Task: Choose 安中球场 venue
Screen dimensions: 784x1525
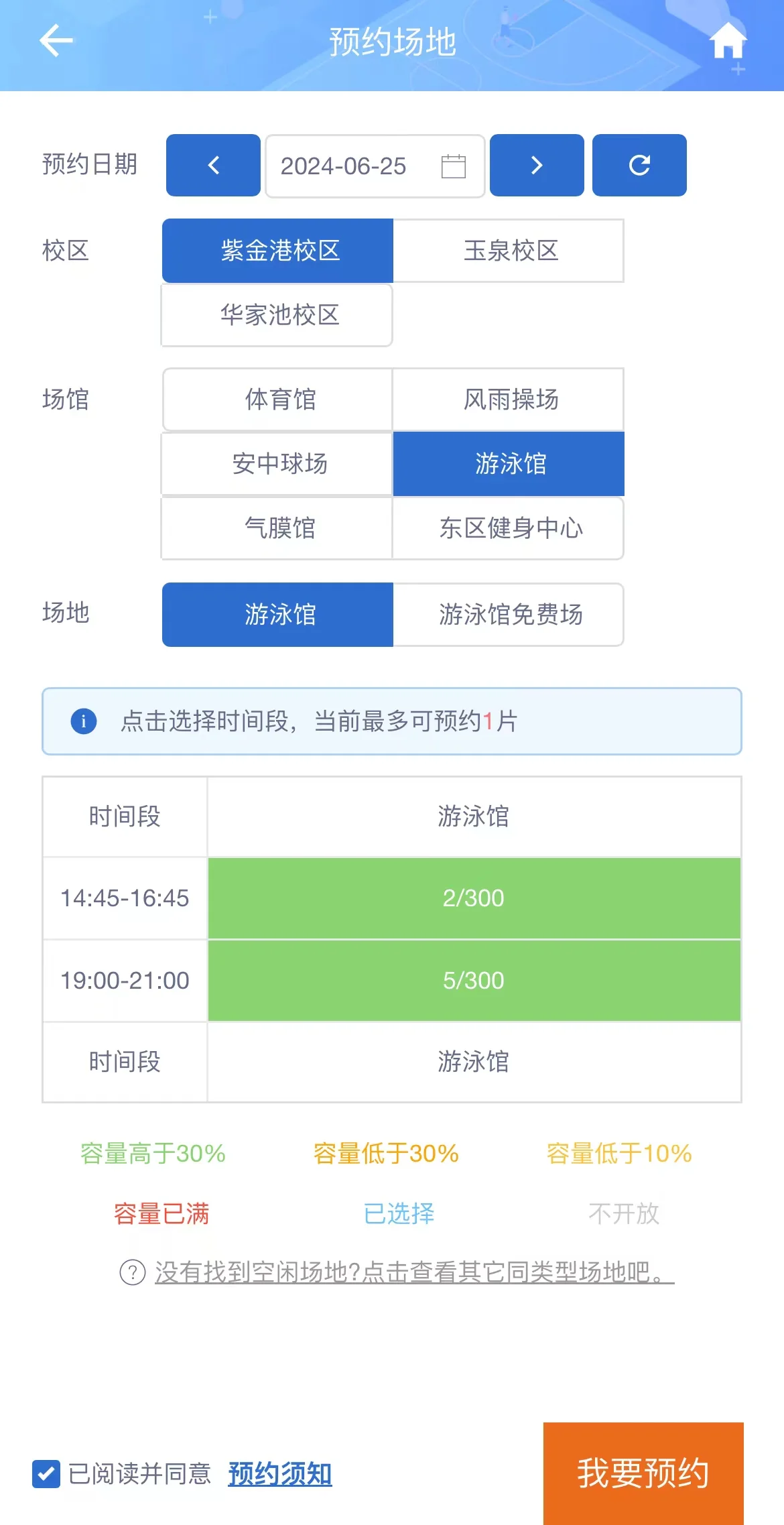Action: tap(279, 464)
